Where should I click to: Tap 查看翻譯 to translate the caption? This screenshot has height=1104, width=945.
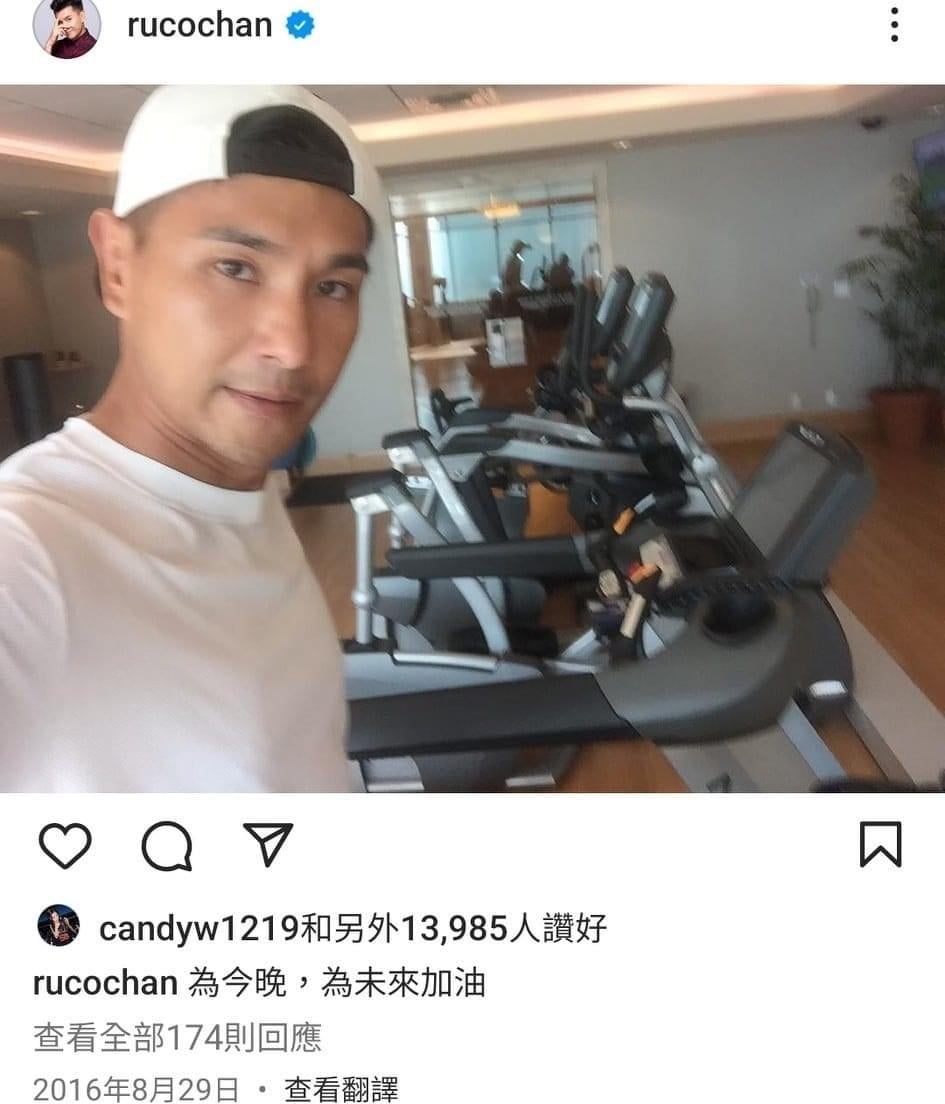click(x=341, y=1089)
